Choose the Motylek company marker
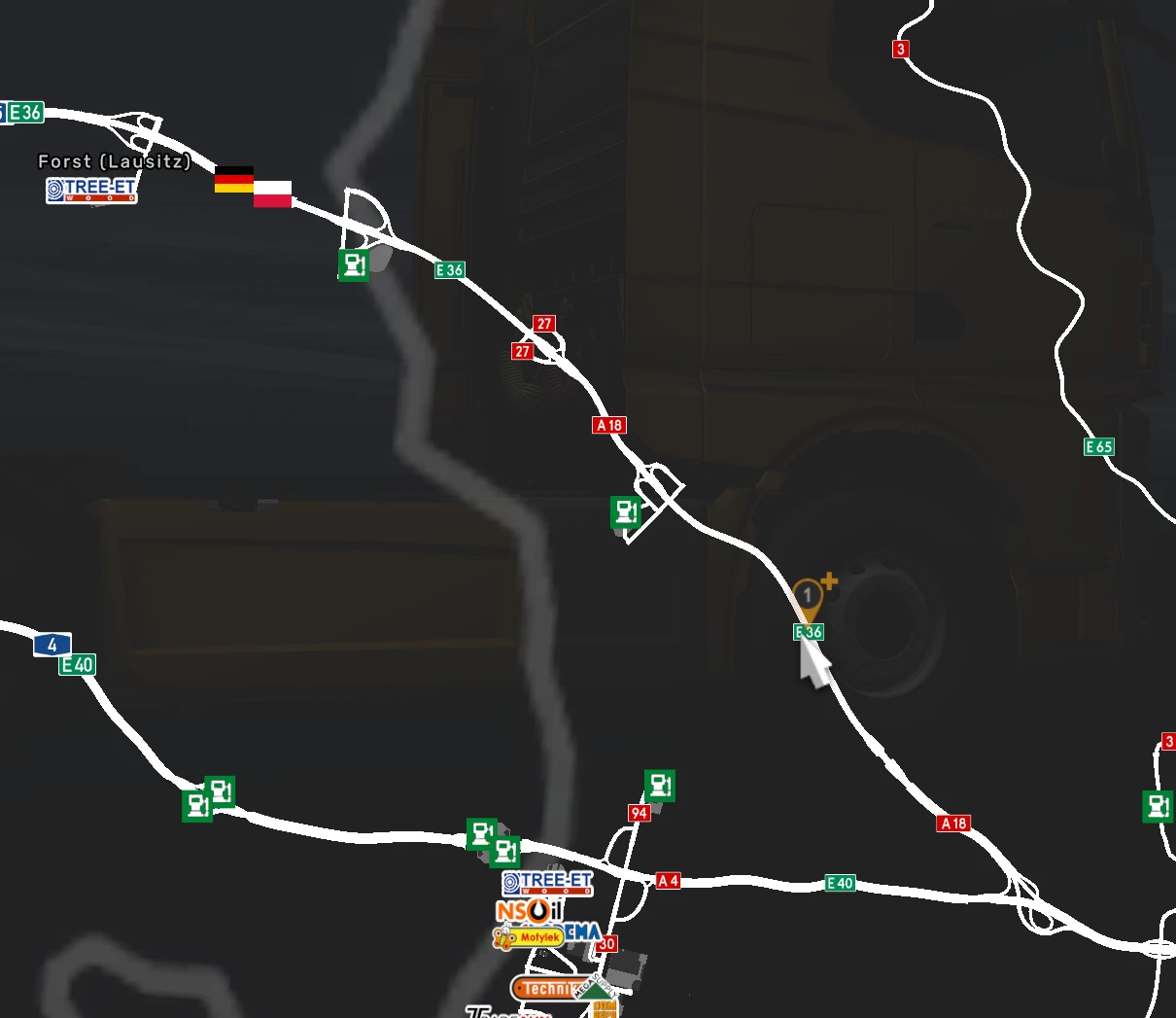This screenshot has height=1018, width=1176. click(529, 937)
